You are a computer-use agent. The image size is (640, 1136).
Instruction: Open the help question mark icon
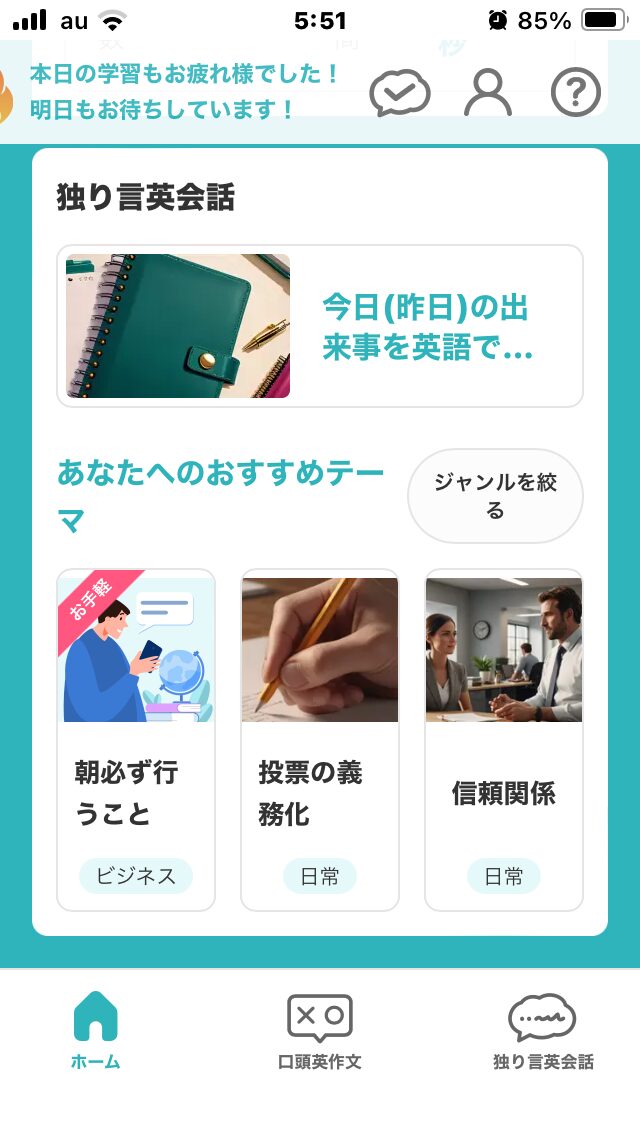point(575,93)
